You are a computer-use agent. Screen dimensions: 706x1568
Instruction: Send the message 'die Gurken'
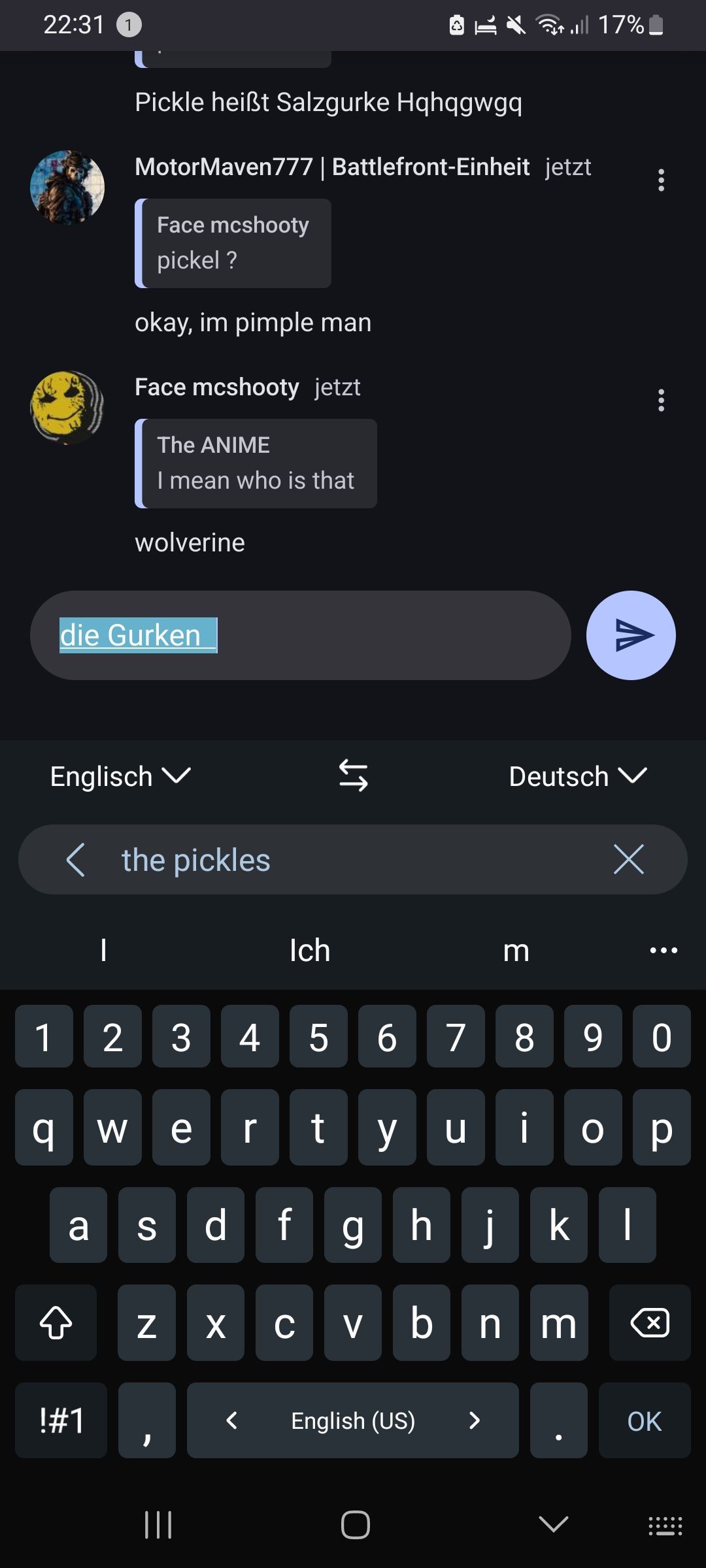point(630,635)
